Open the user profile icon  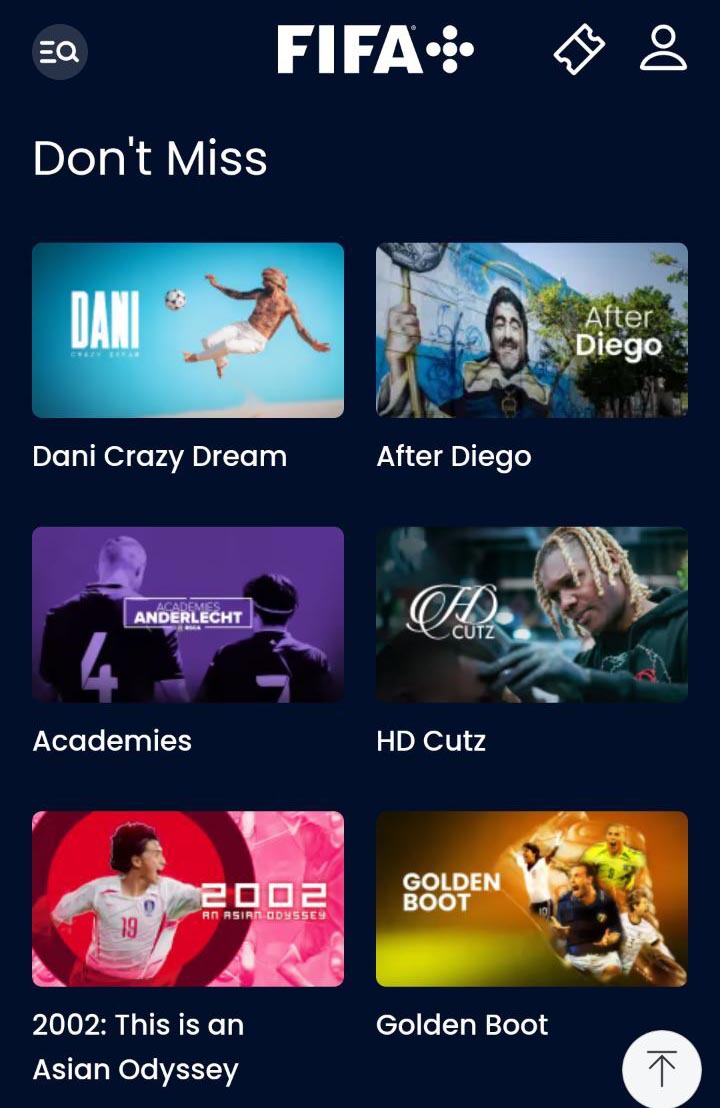pyautogui.click(x=663, y=49)
